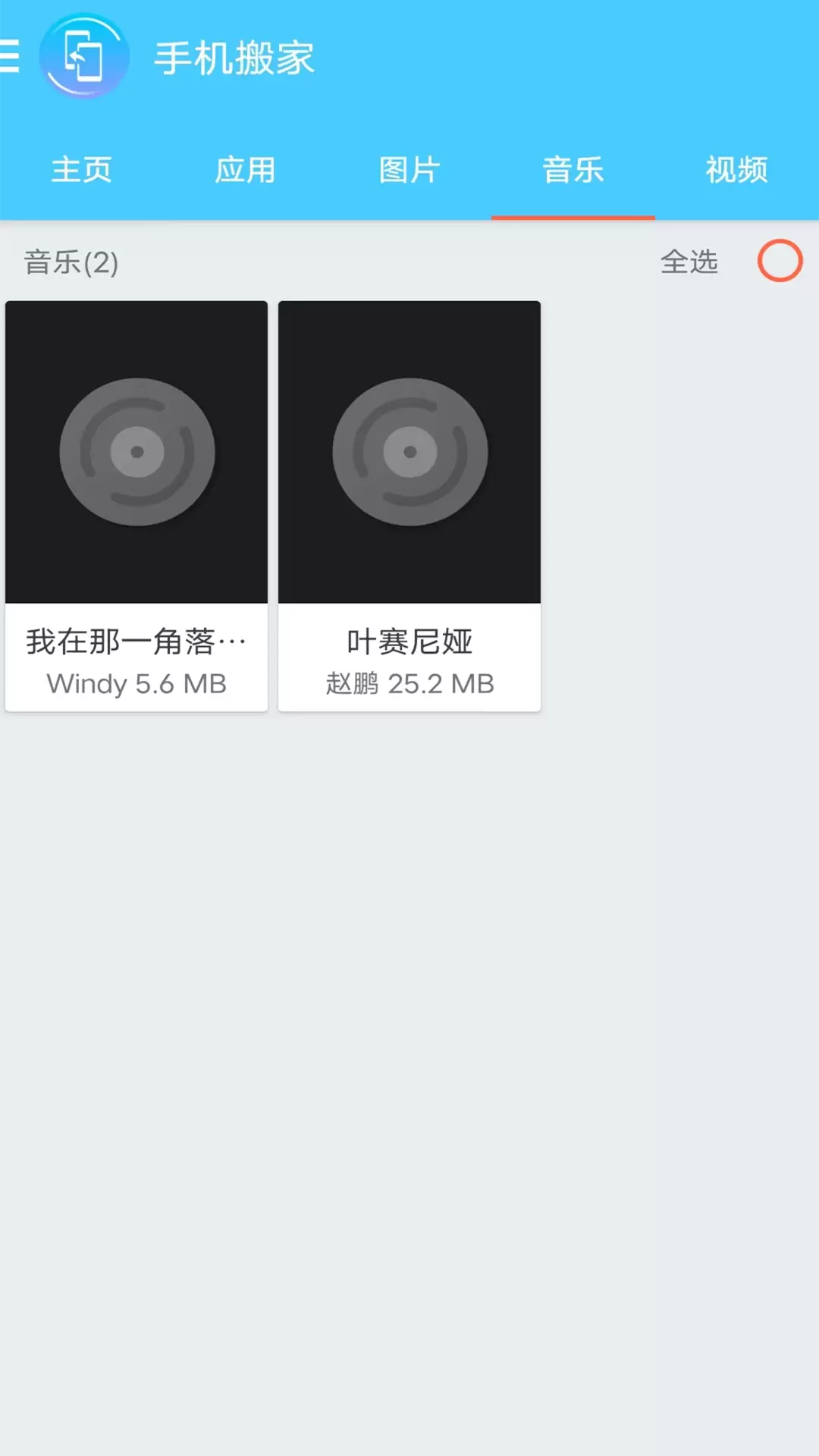Viewport: 819px width, 1456px height.
Task: Select the song 我在那一角落 by Windy
Action: tap(136, 506)
